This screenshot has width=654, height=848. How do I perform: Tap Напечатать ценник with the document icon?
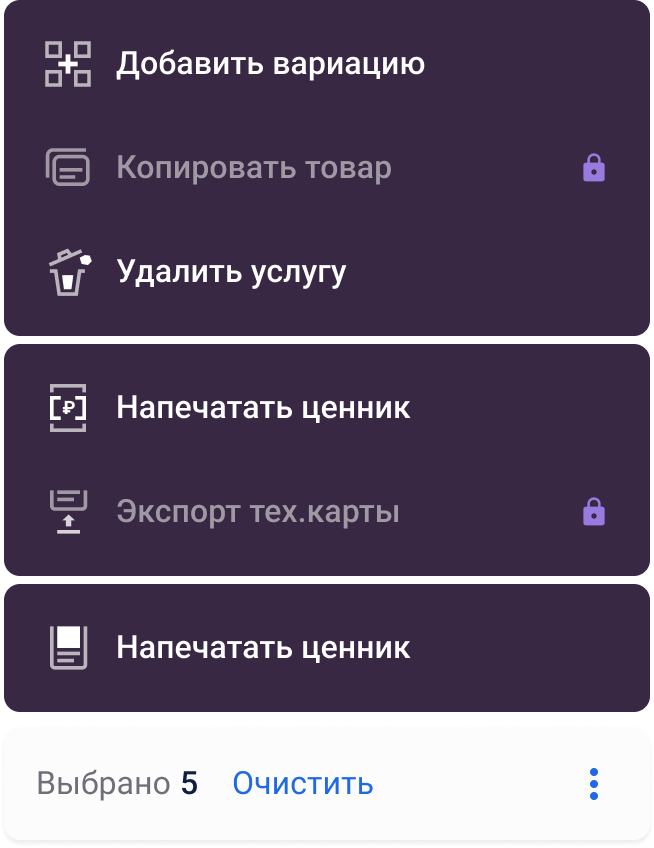[263, 648]
